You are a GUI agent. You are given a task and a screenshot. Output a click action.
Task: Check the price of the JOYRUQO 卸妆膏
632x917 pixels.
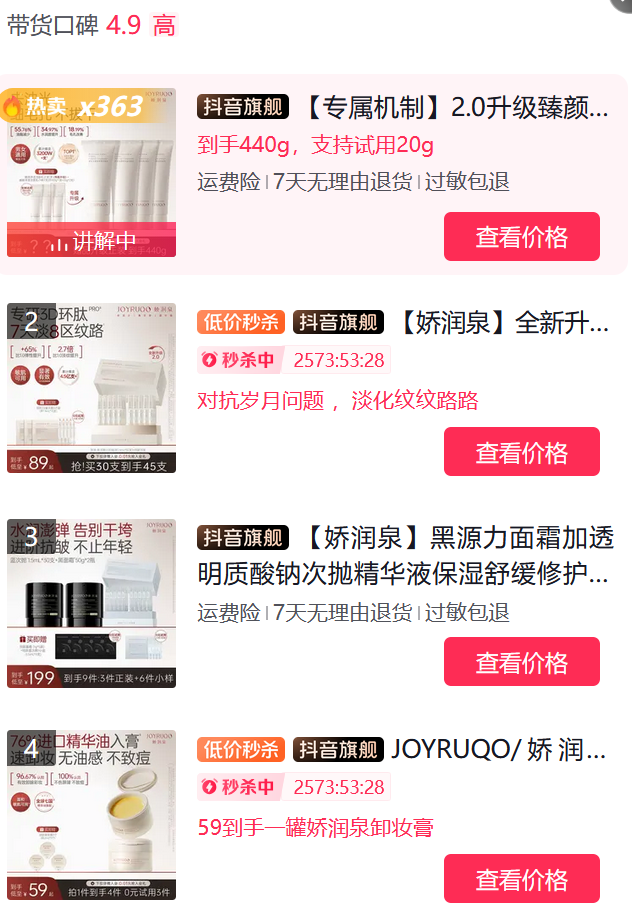point(521,879)
